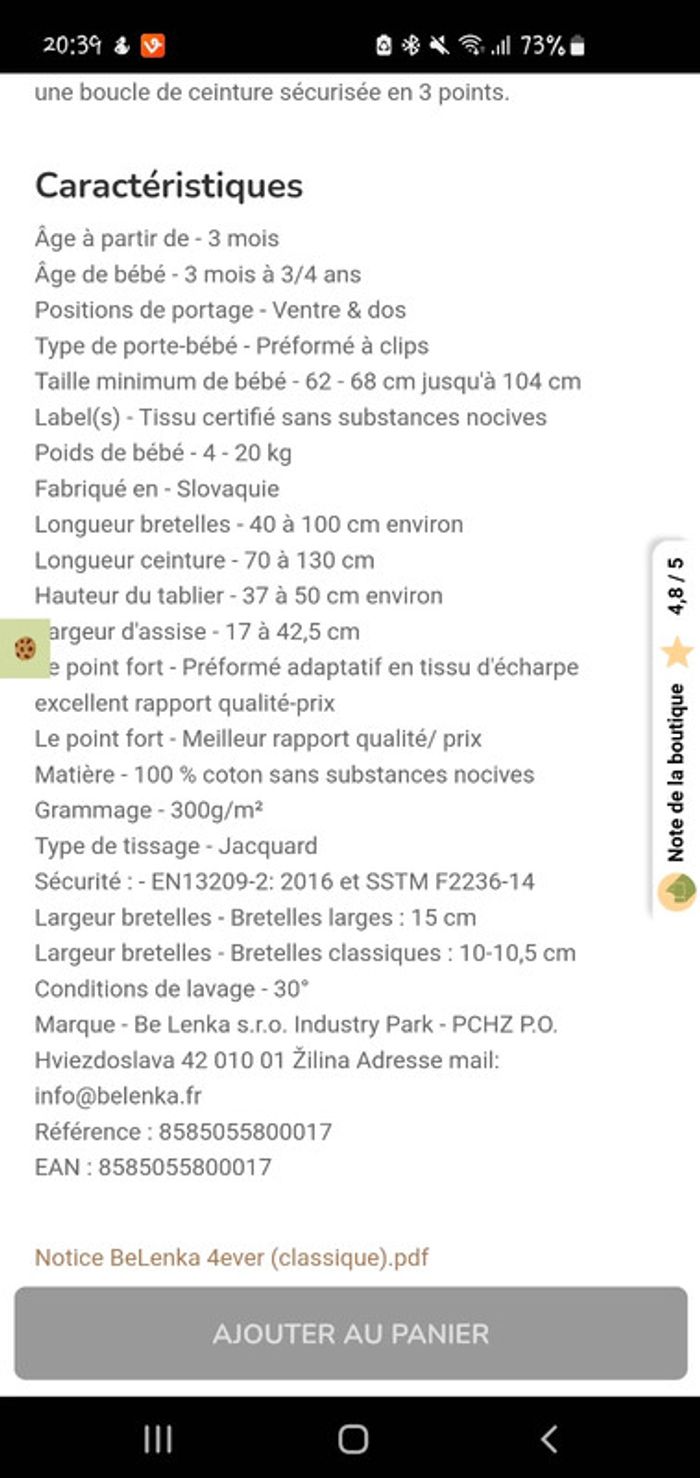
Task: Open recent apps from the navigation bar
Action: (158, 1438)
